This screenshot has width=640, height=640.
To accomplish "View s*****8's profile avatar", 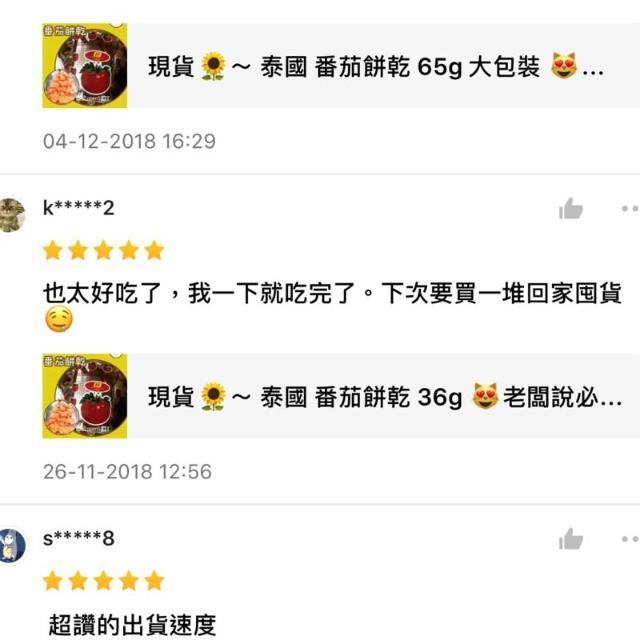I will tap(12, 545).
